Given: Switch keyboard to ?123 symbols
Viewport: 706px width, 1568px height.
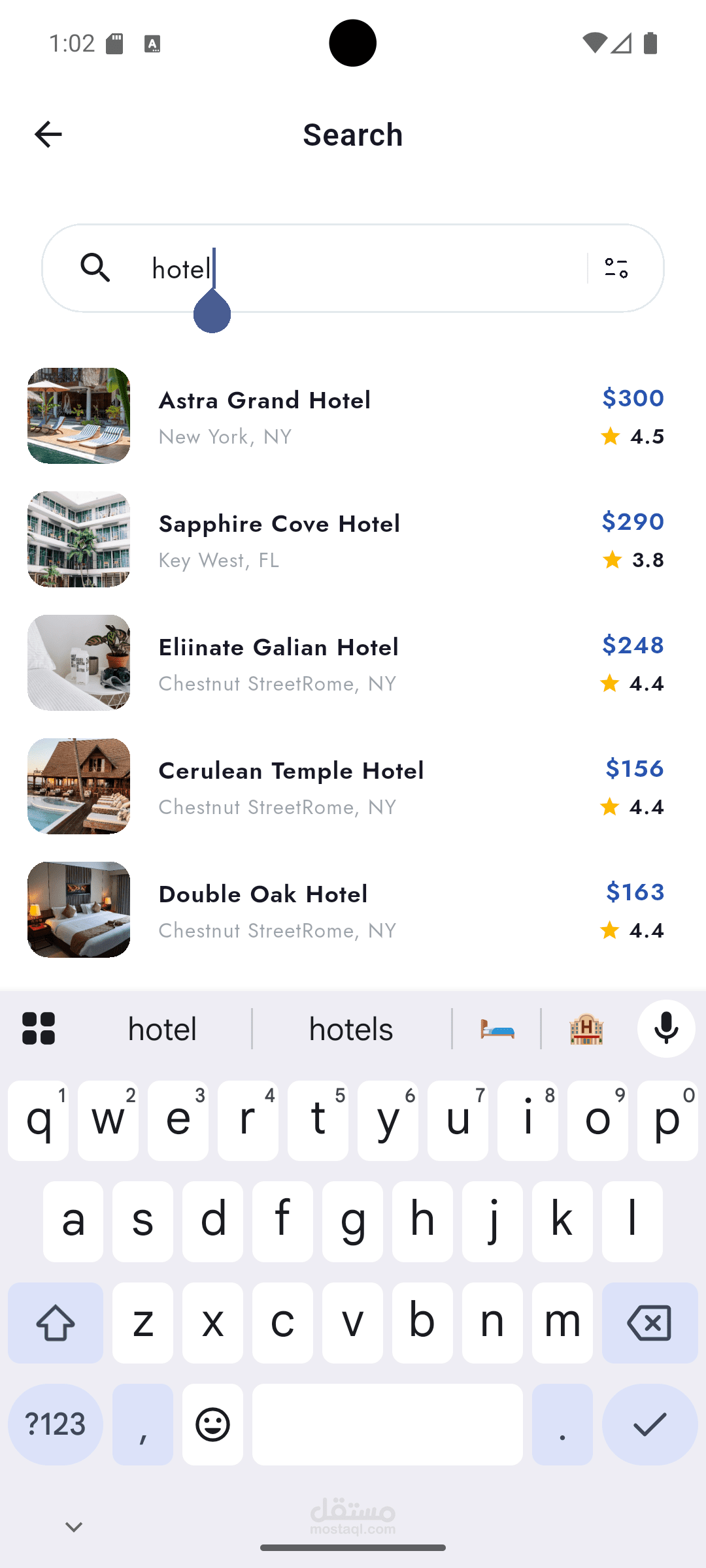Looking at the screenshot, I should click(x=56, y=1424).
